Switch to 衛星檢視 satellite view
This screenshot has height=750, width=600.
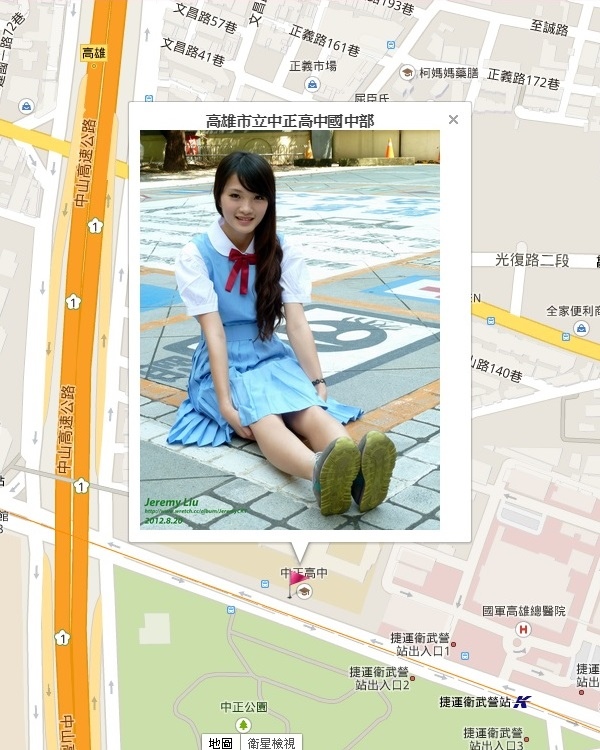coord(270,742)
